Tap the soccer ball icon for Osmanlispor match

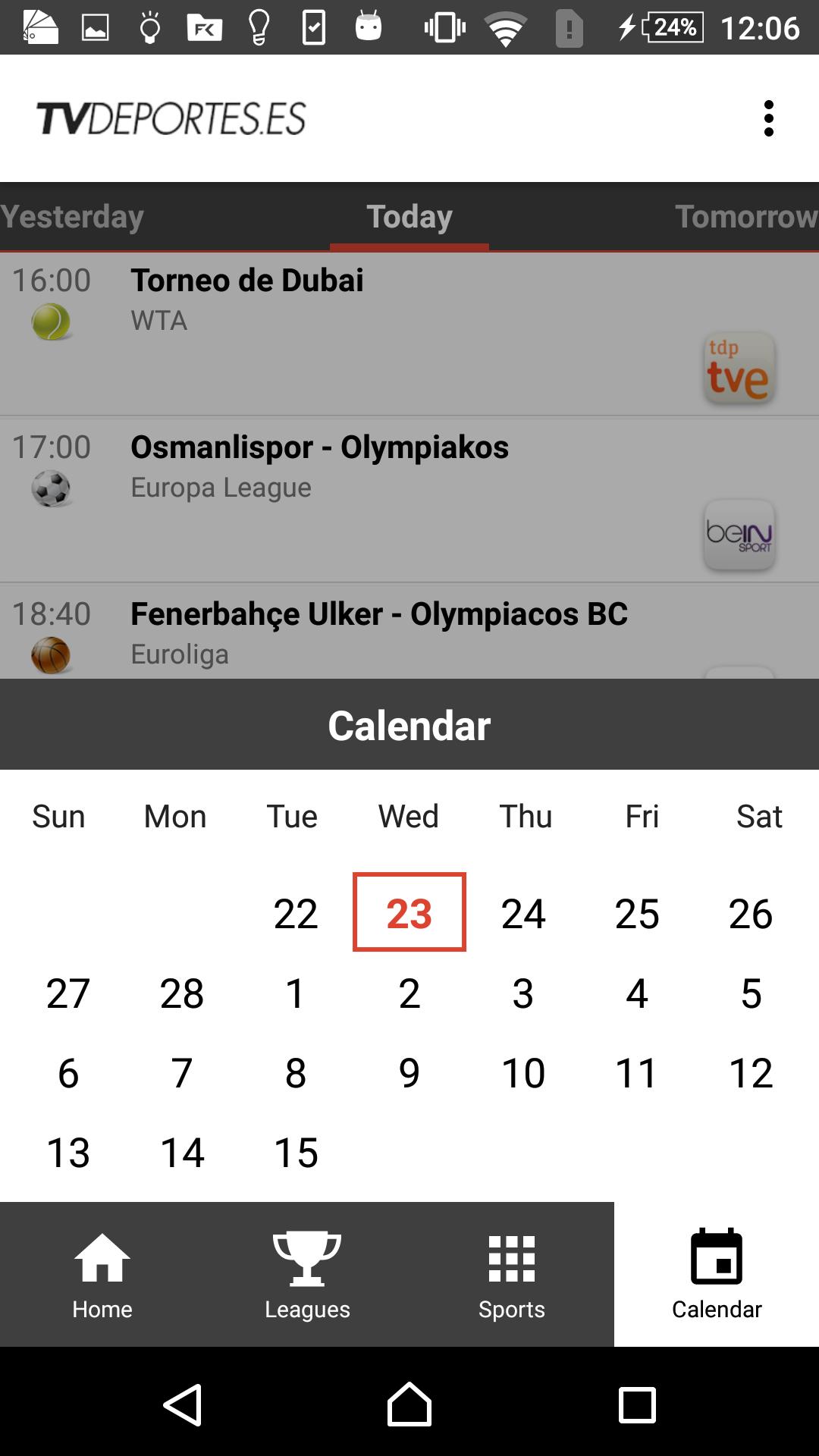coord(51,489)
